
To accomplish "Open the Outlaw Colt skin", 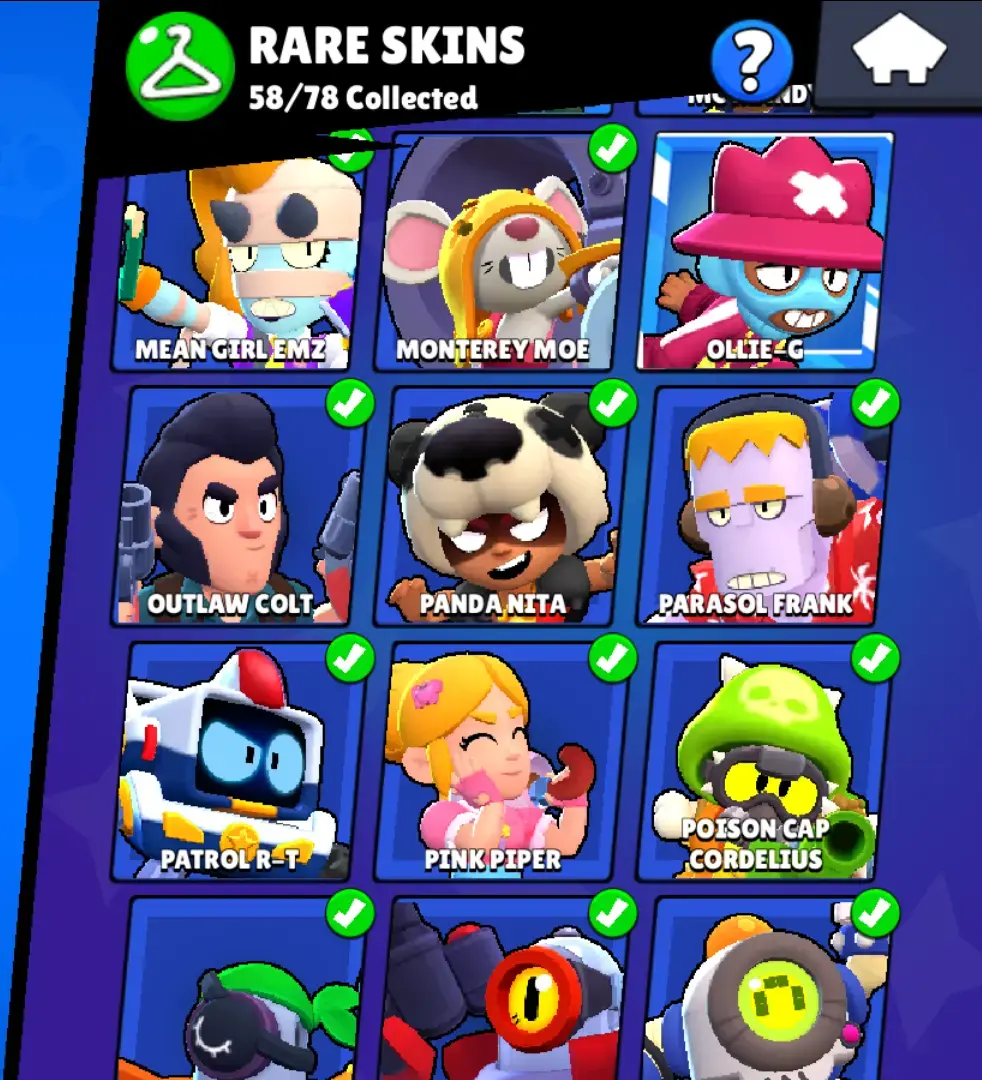I will pos(240,507).
